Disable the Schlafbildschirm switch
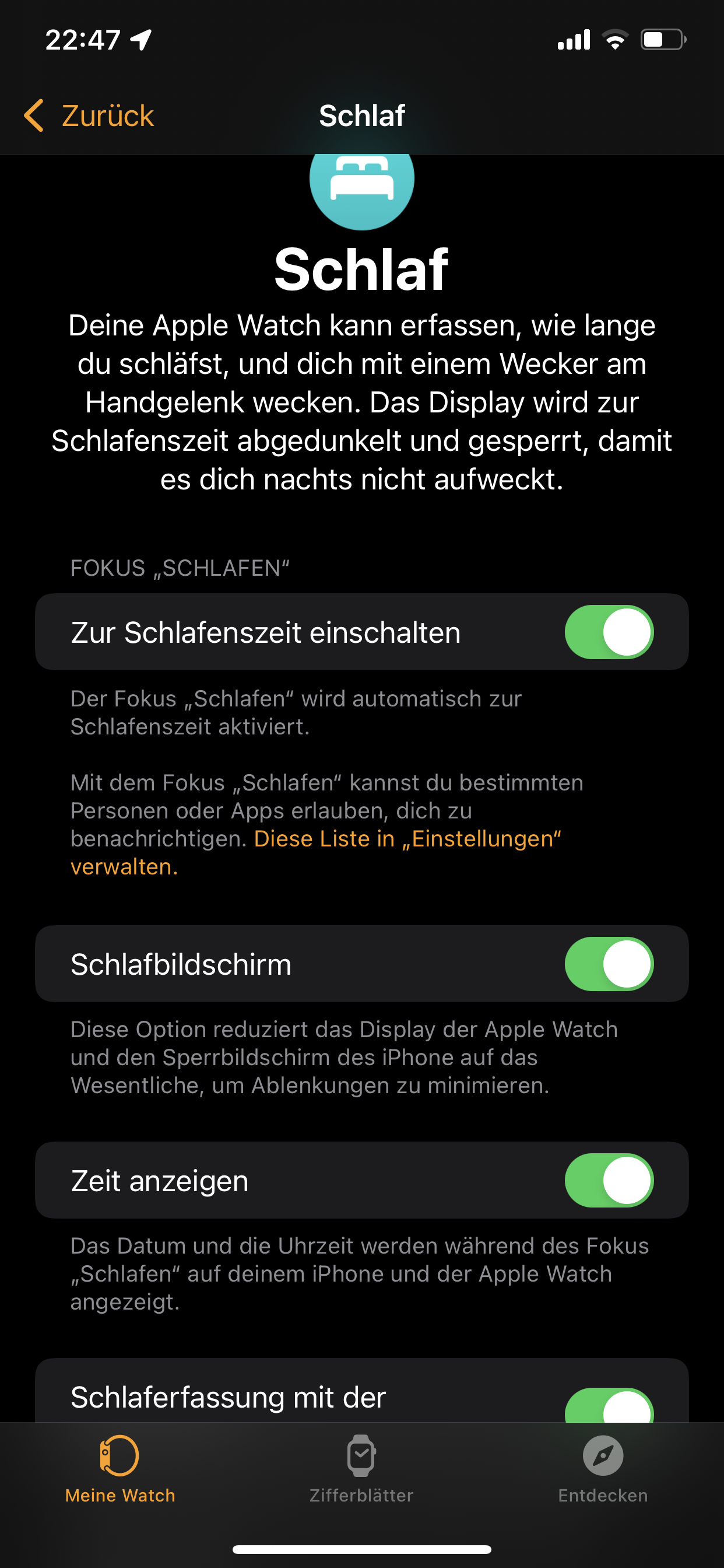 coord(609,964)
